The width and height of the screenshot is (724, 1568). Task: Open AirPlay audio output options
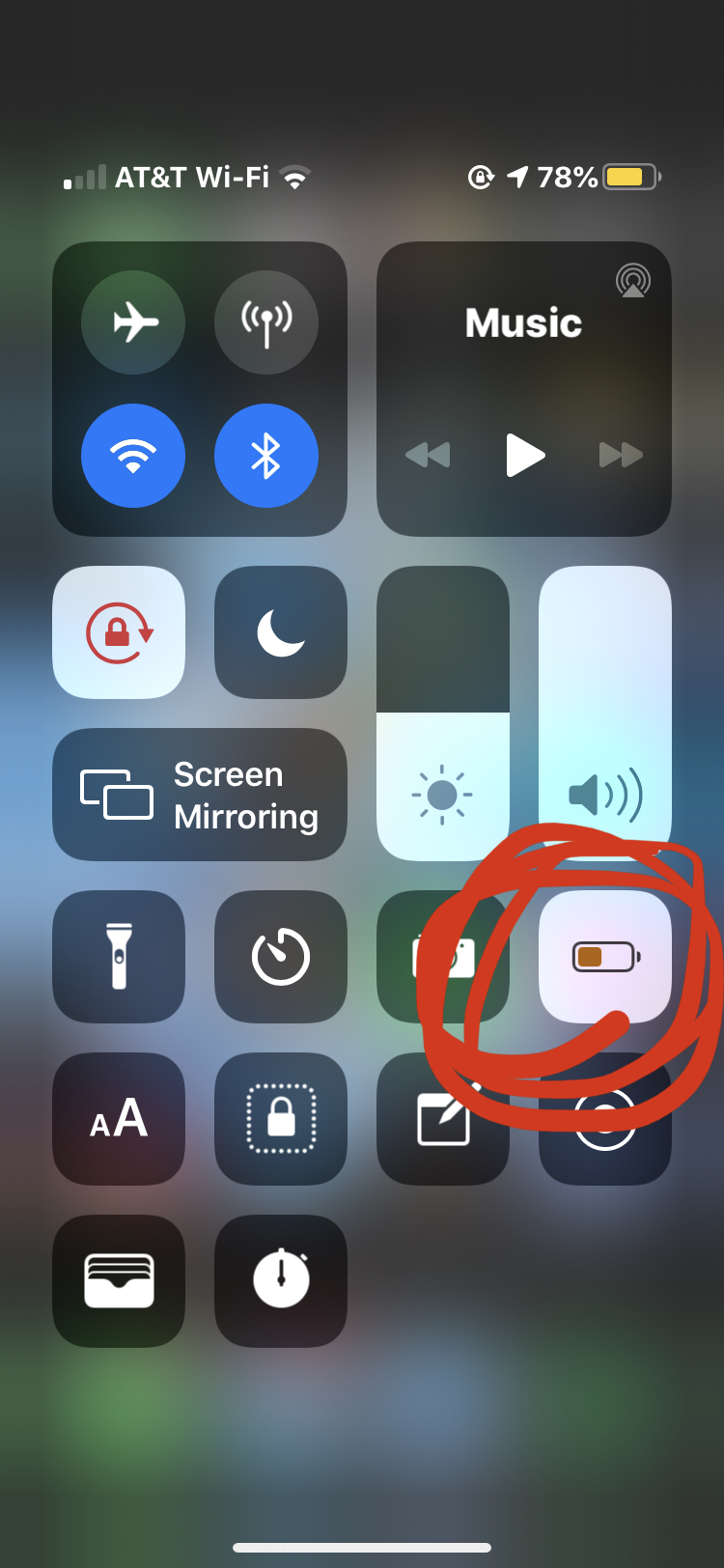[633, 281]
